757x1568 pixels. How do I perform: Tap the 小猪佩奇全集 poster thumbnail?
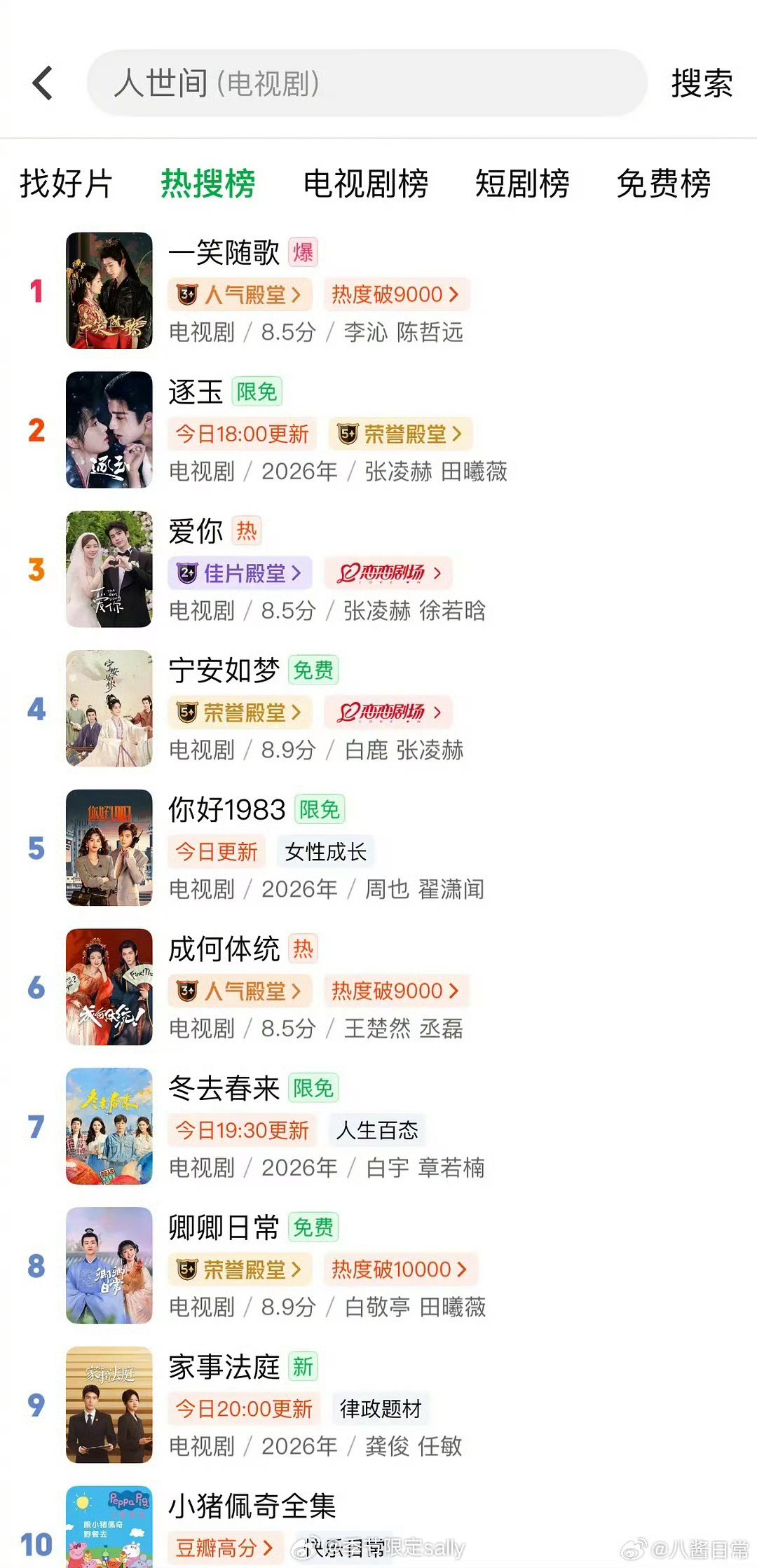[x=109, y=1534]
